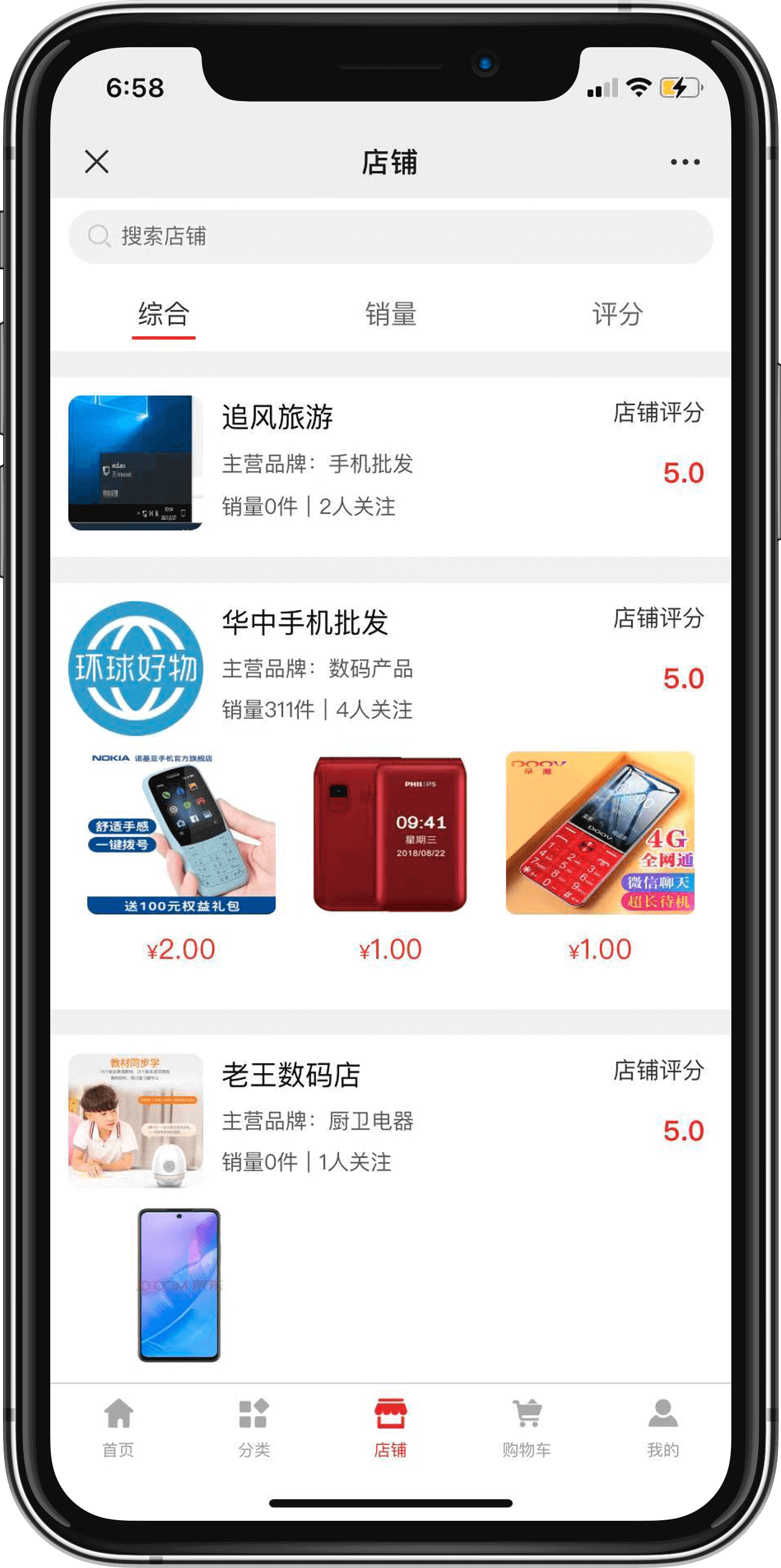View the DOOV 4G phone product

600,834
